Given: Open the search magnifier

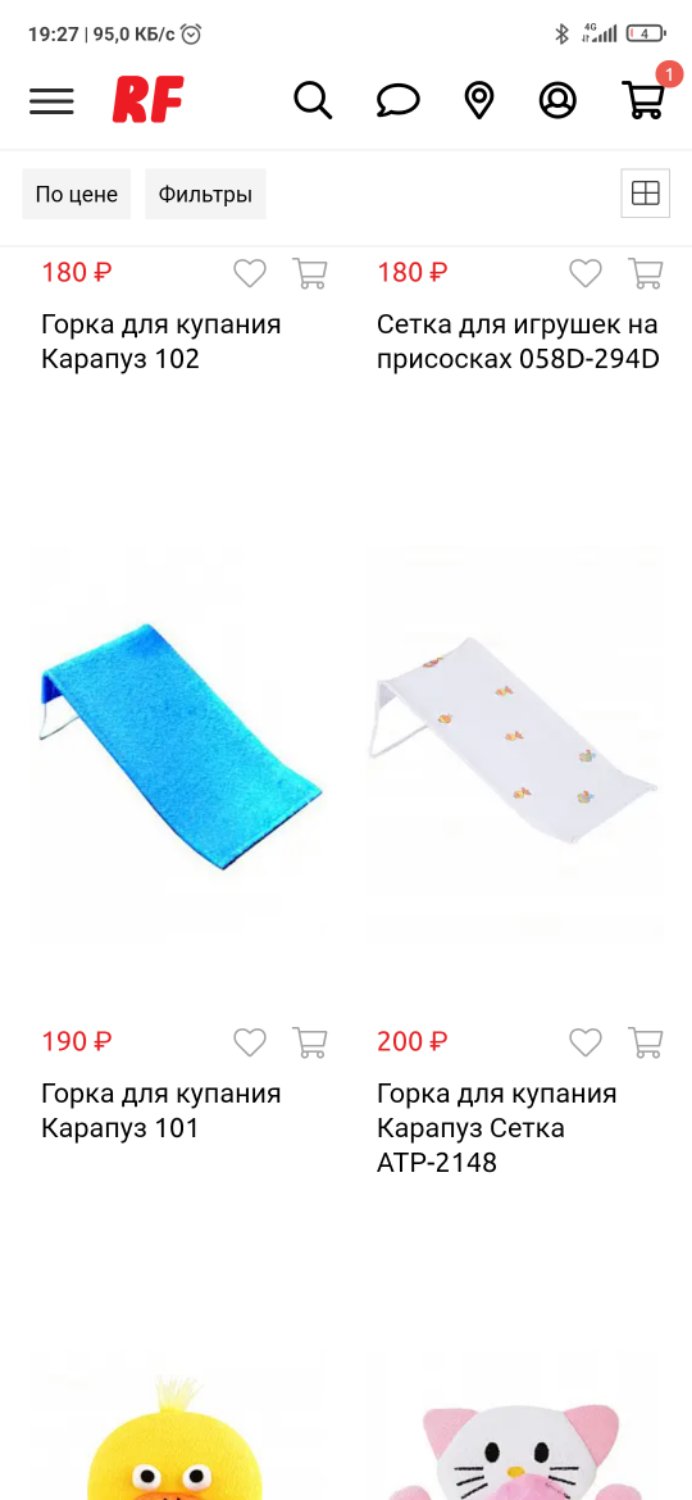Looking at the screenshot, I should [312, 101].
